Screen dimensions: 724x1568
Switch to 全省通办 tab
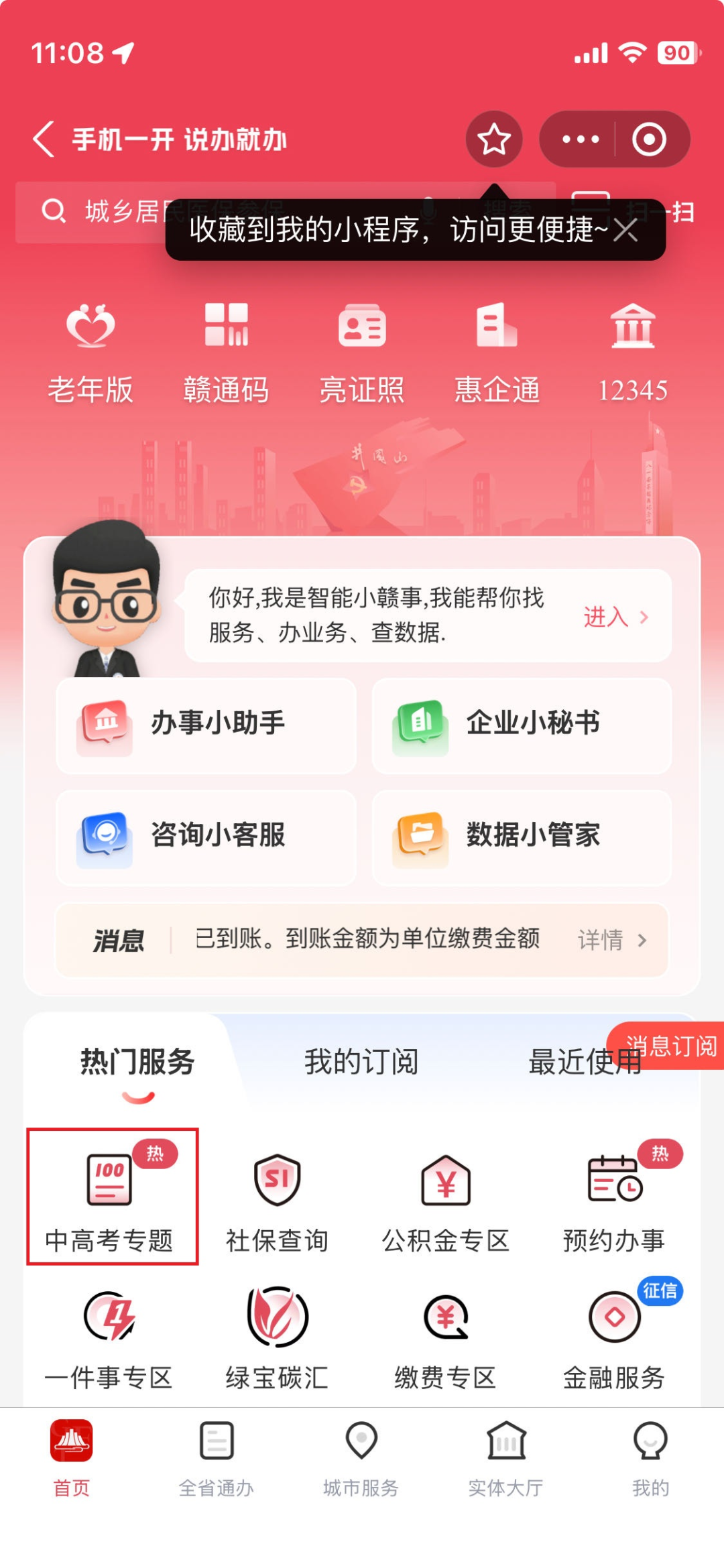point(217,1457)
